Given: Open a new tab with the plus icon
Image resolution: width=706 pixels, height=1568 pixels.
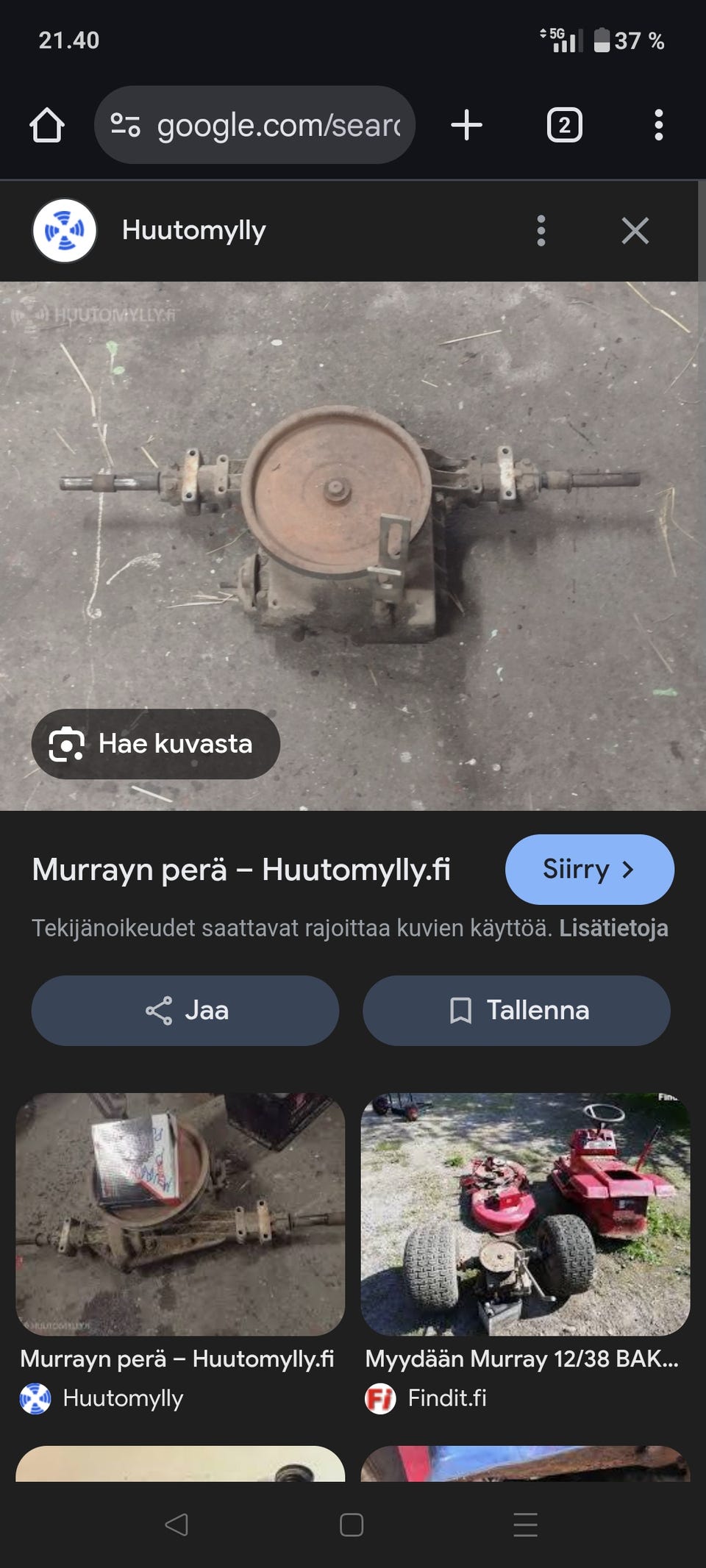Looking at the screenshot, I should click(x=466, y=124).
